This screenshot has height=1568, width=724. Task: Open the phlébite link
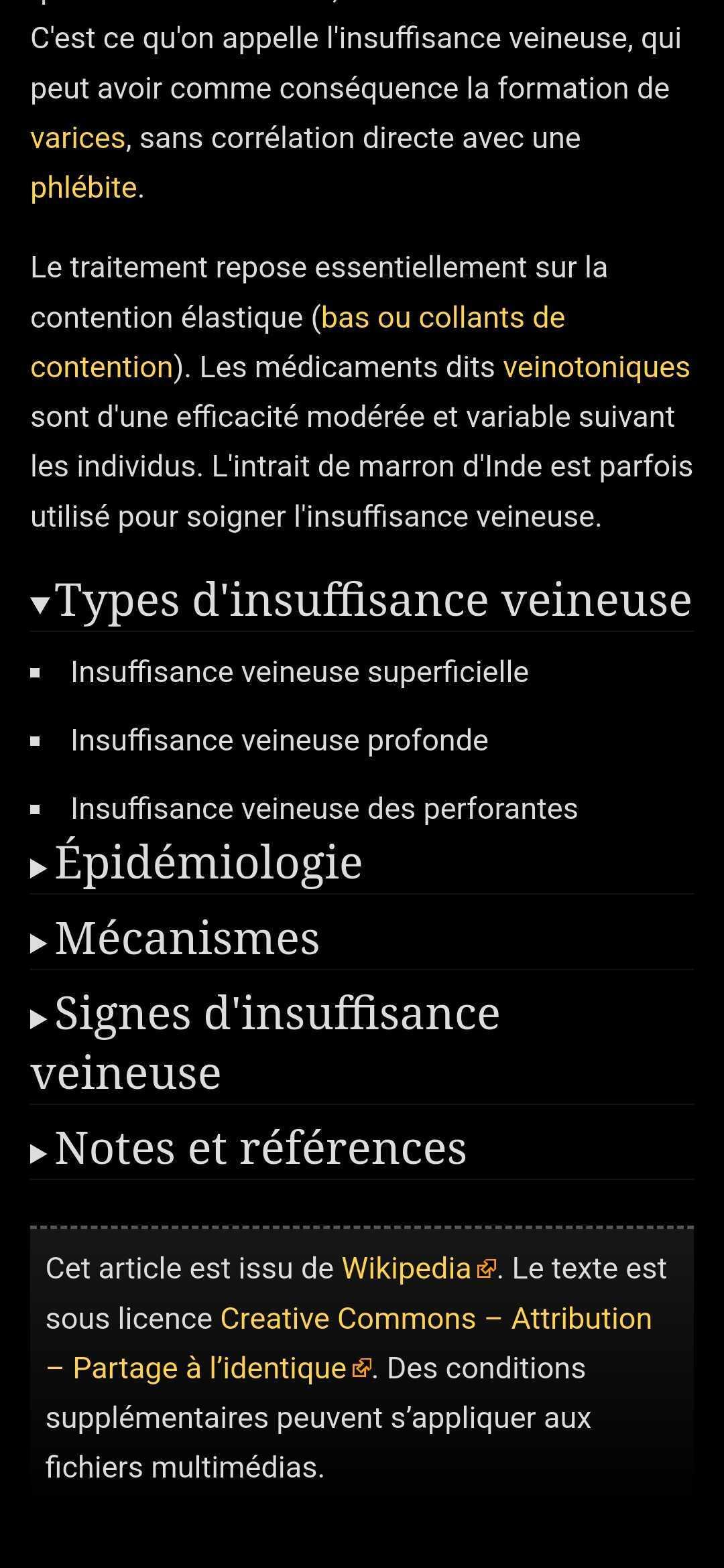tap(84, 188)
